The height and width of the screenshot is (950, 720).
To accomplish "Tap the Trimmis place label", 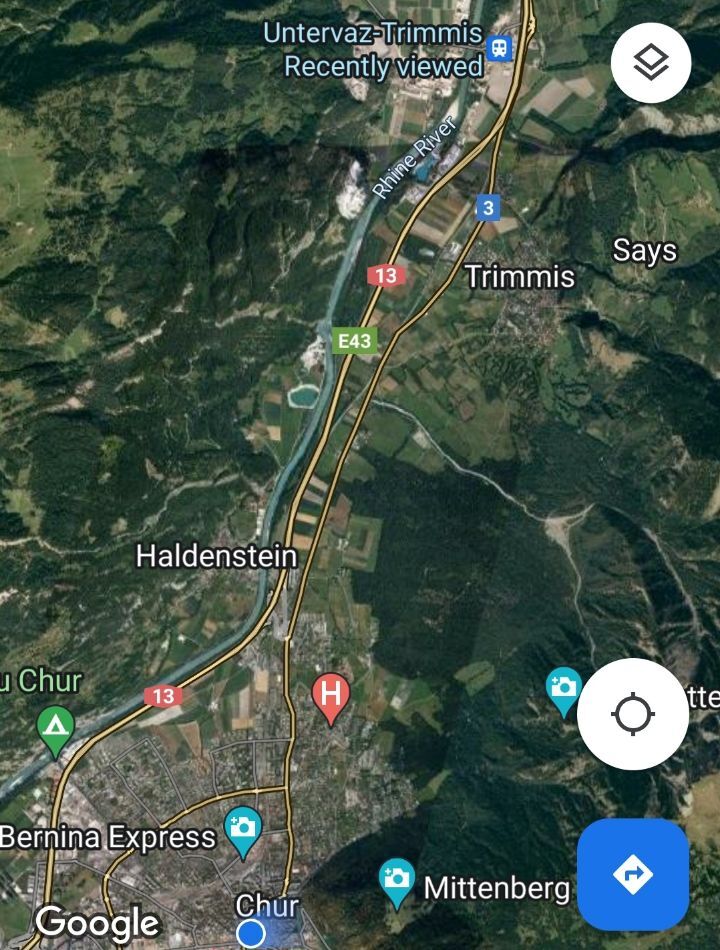I will tap(520, 277).
